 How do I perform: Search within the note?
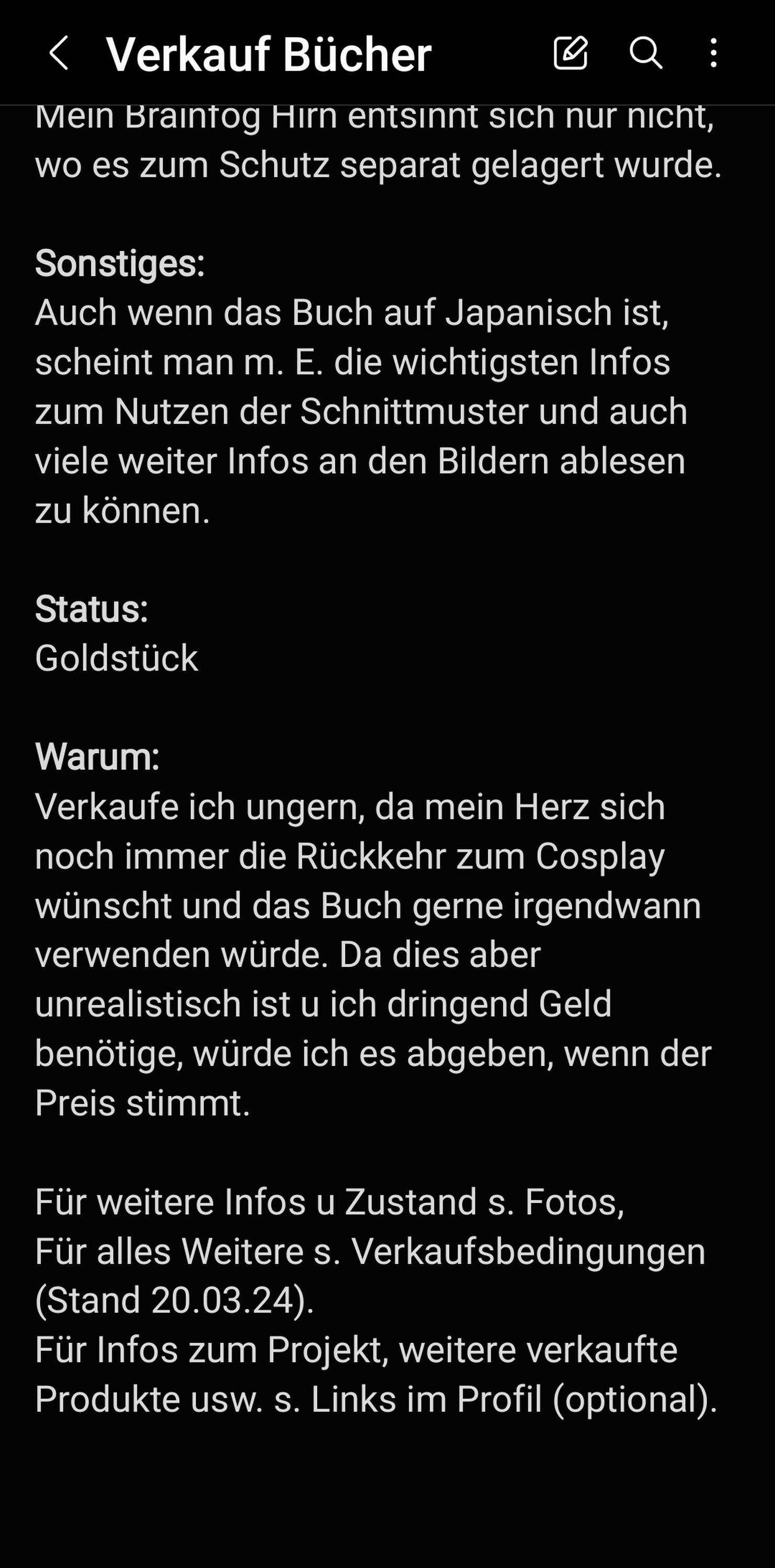coord(645,53)
